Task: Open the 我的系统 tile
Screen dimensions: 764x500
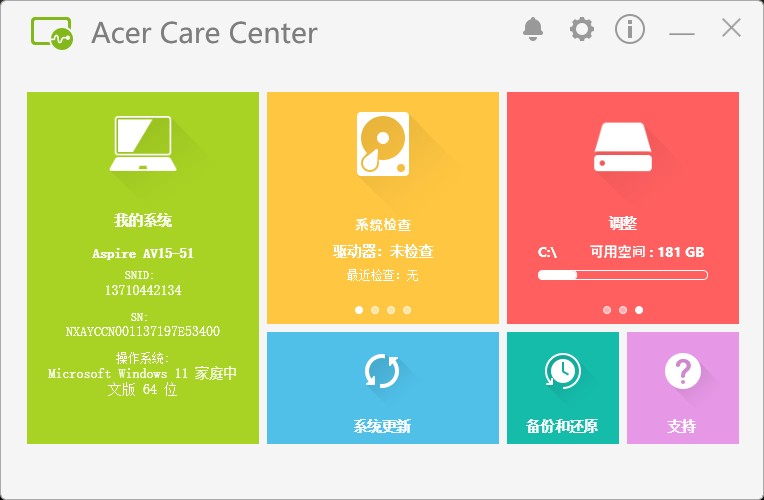Action: tap(143, 267)
